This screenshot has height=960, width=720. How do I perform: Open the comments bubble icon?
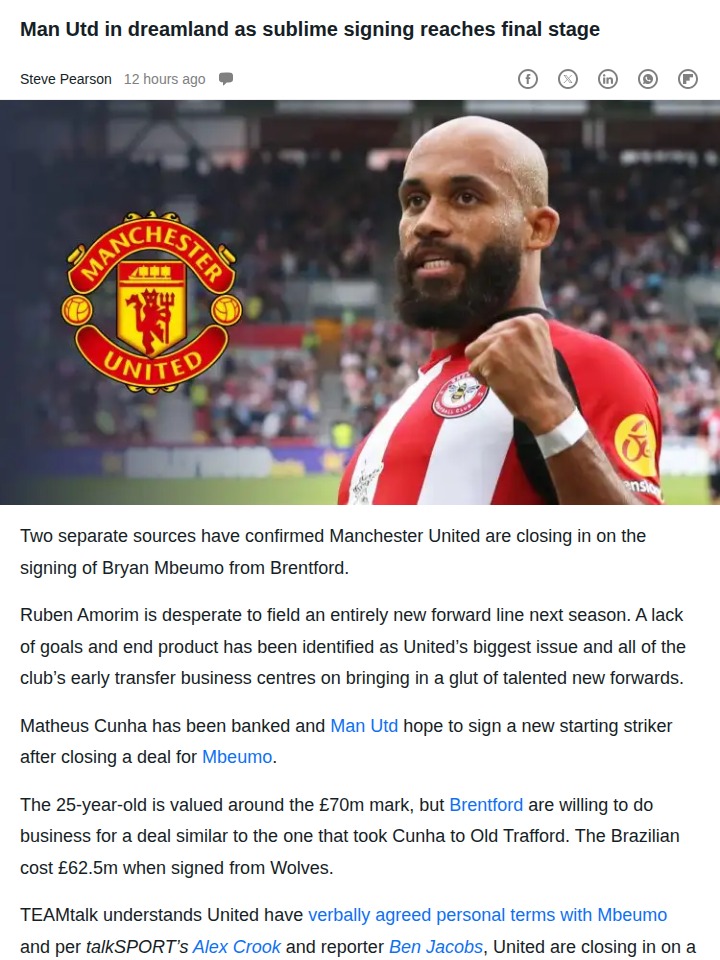tap(226, 79)
